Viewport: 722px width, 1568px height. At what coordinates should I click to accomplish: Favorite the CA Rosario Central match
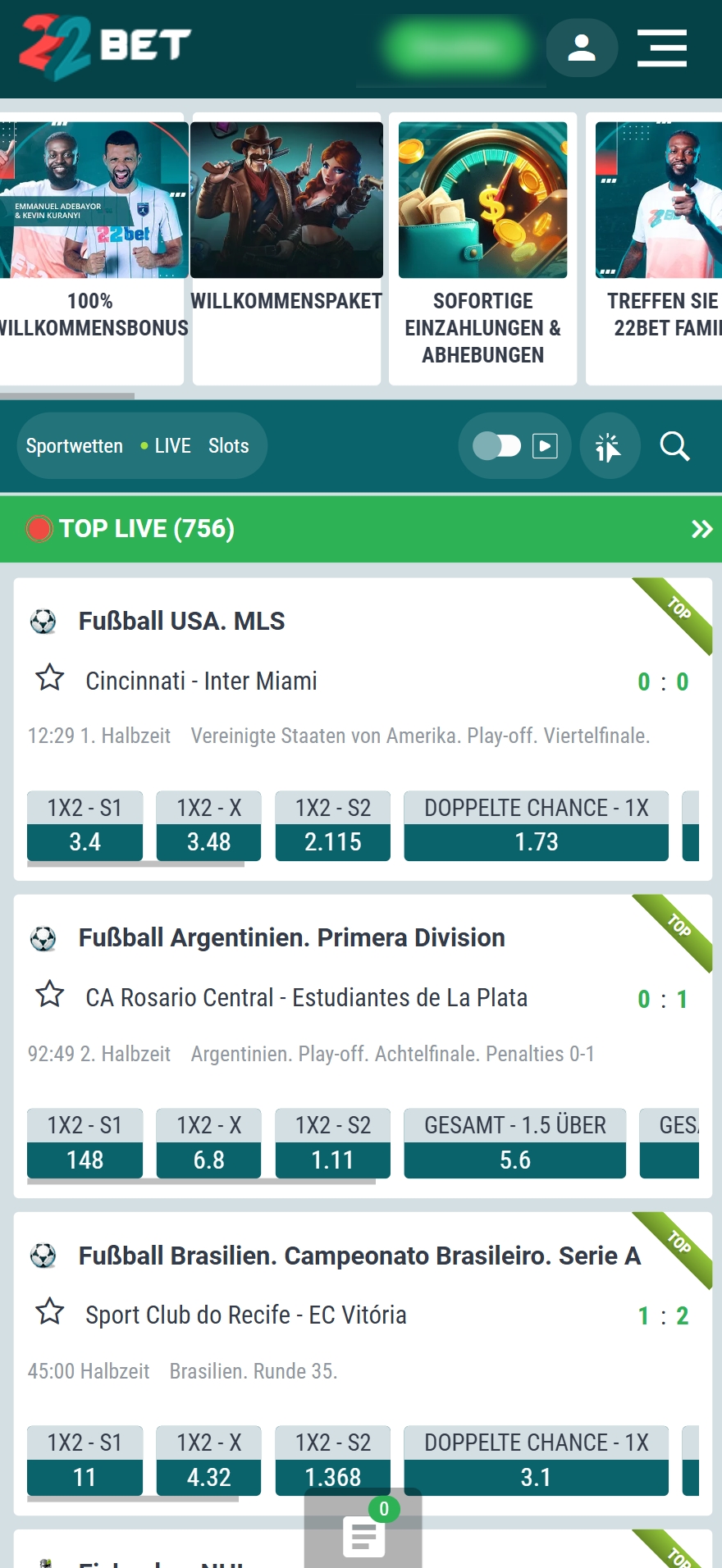50,995
